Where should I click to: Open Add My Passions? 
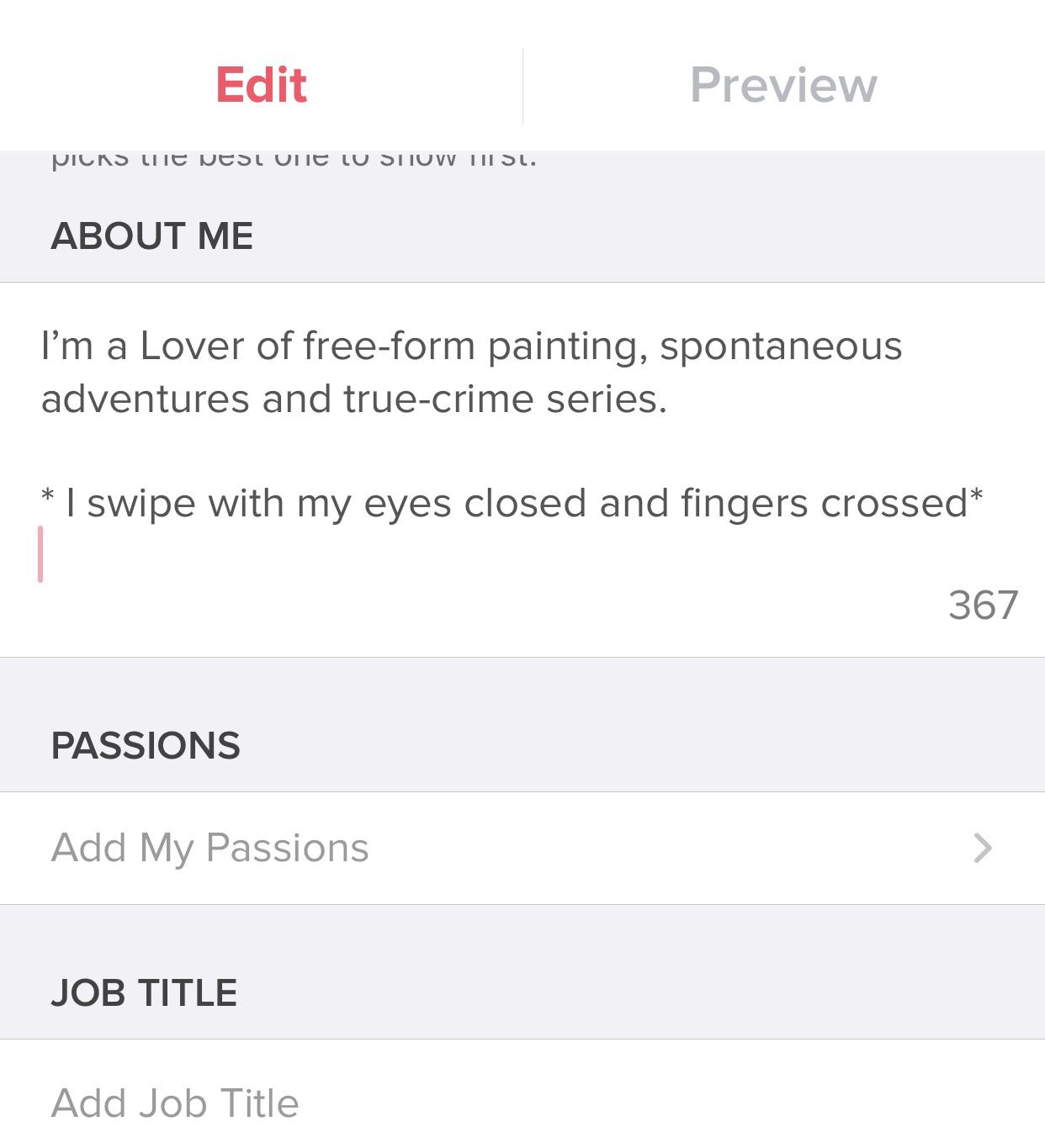click(x=522, y=848)
